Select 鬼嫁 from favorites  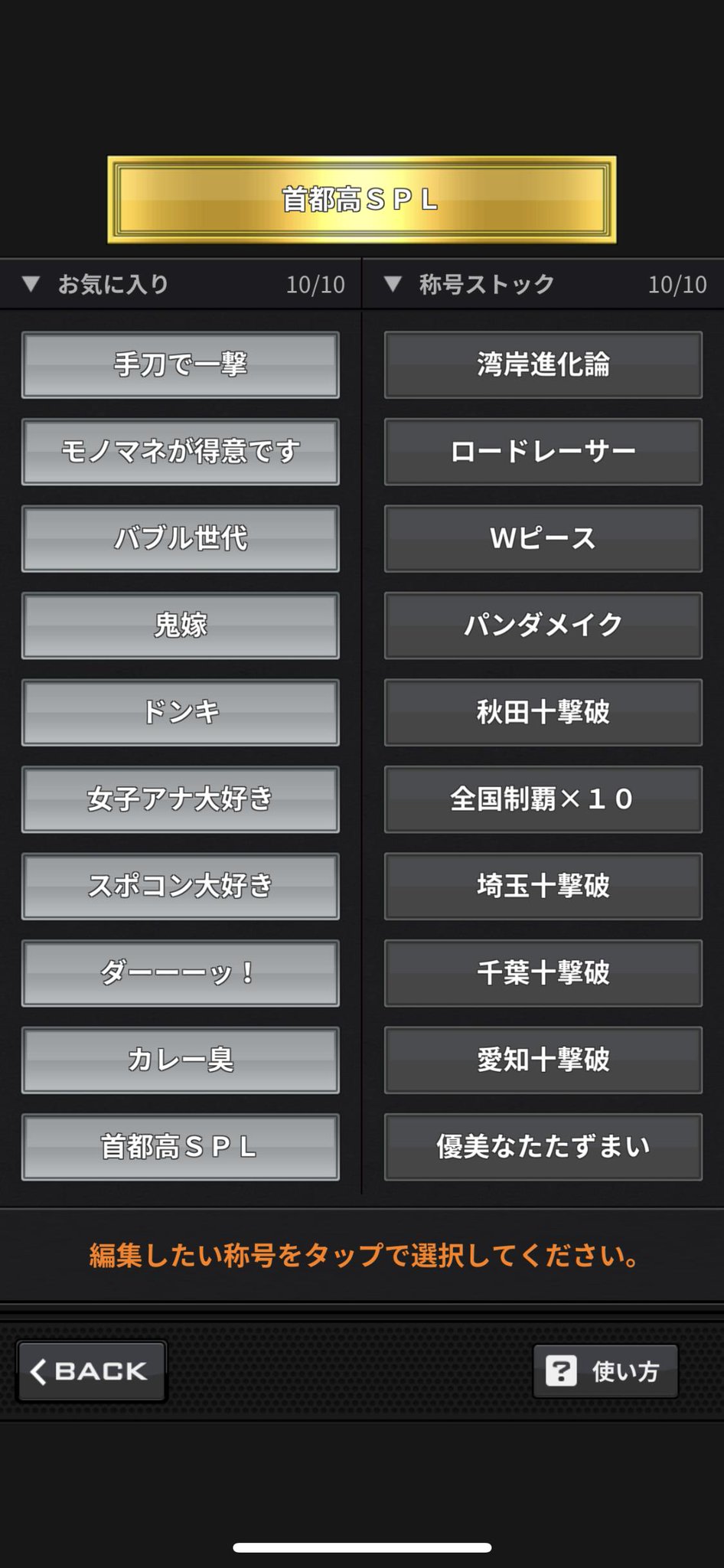point(181,625)
